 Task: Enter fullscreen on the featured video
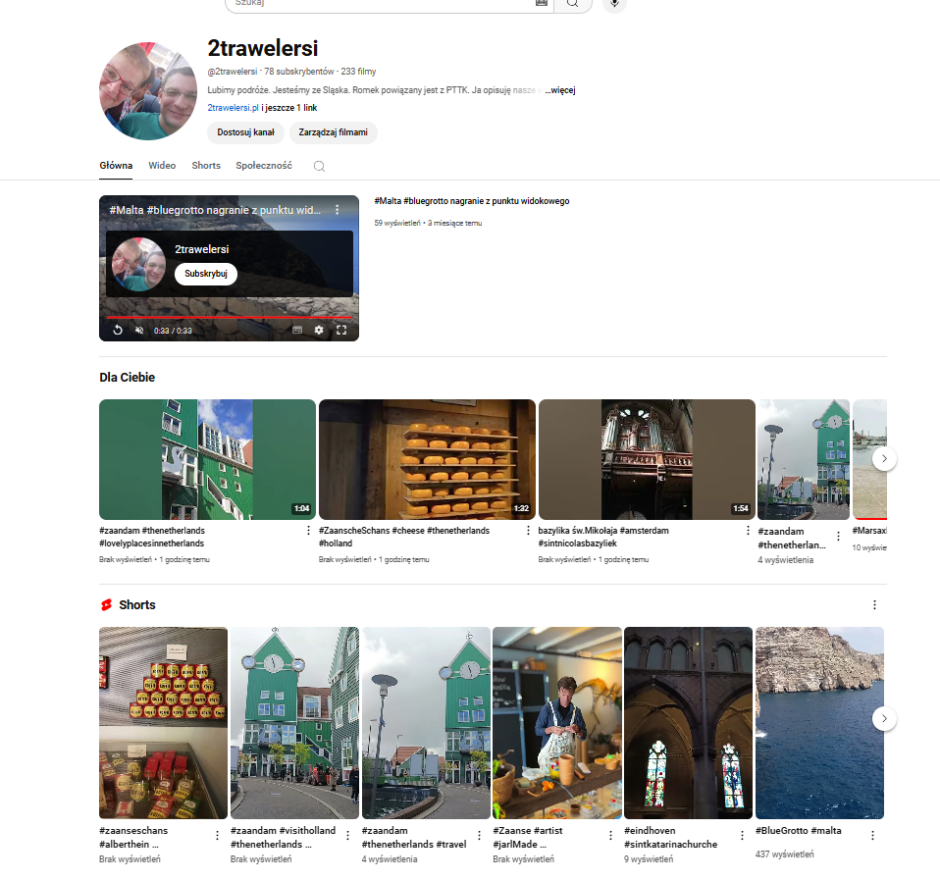coord(341,330)
